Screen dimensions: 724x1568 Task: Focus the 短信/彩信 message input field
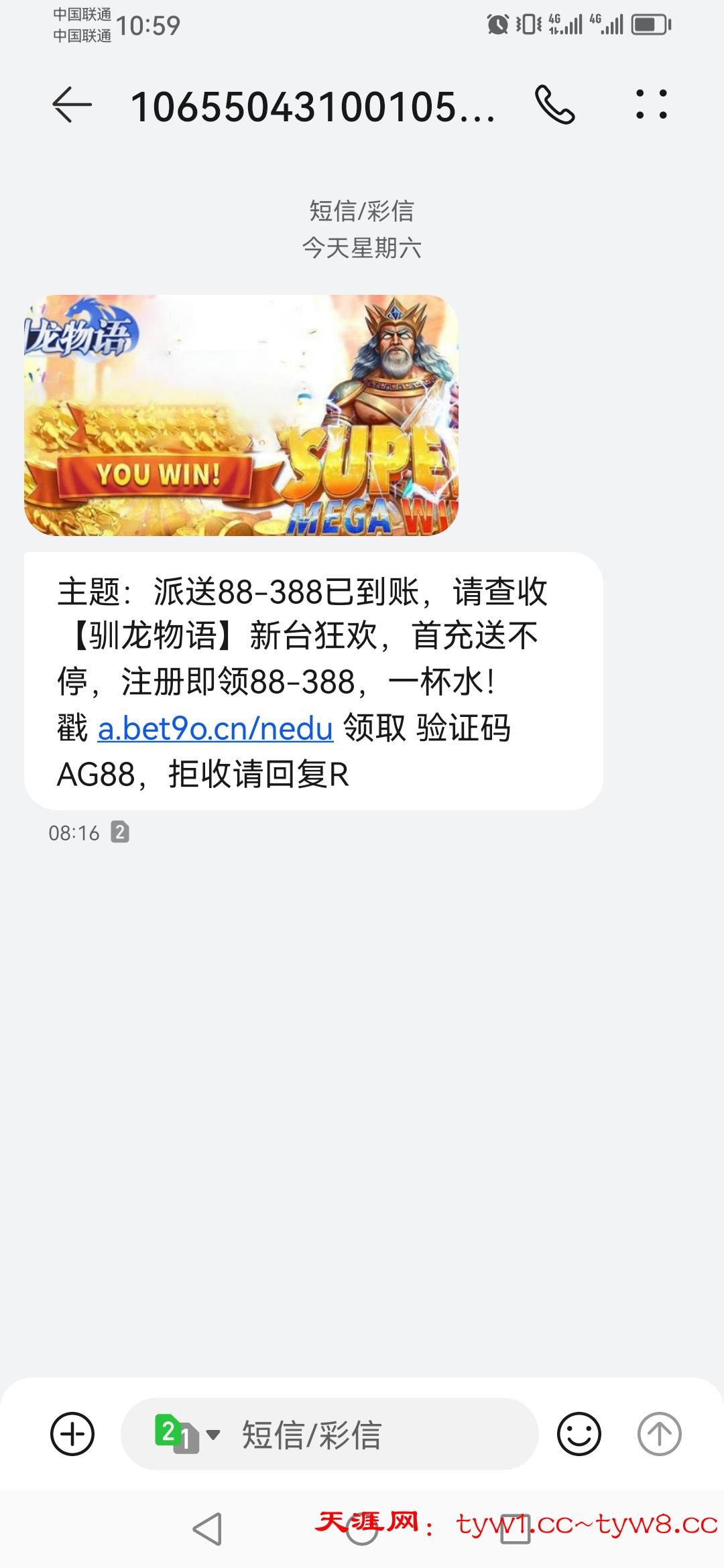[375, 1435]
